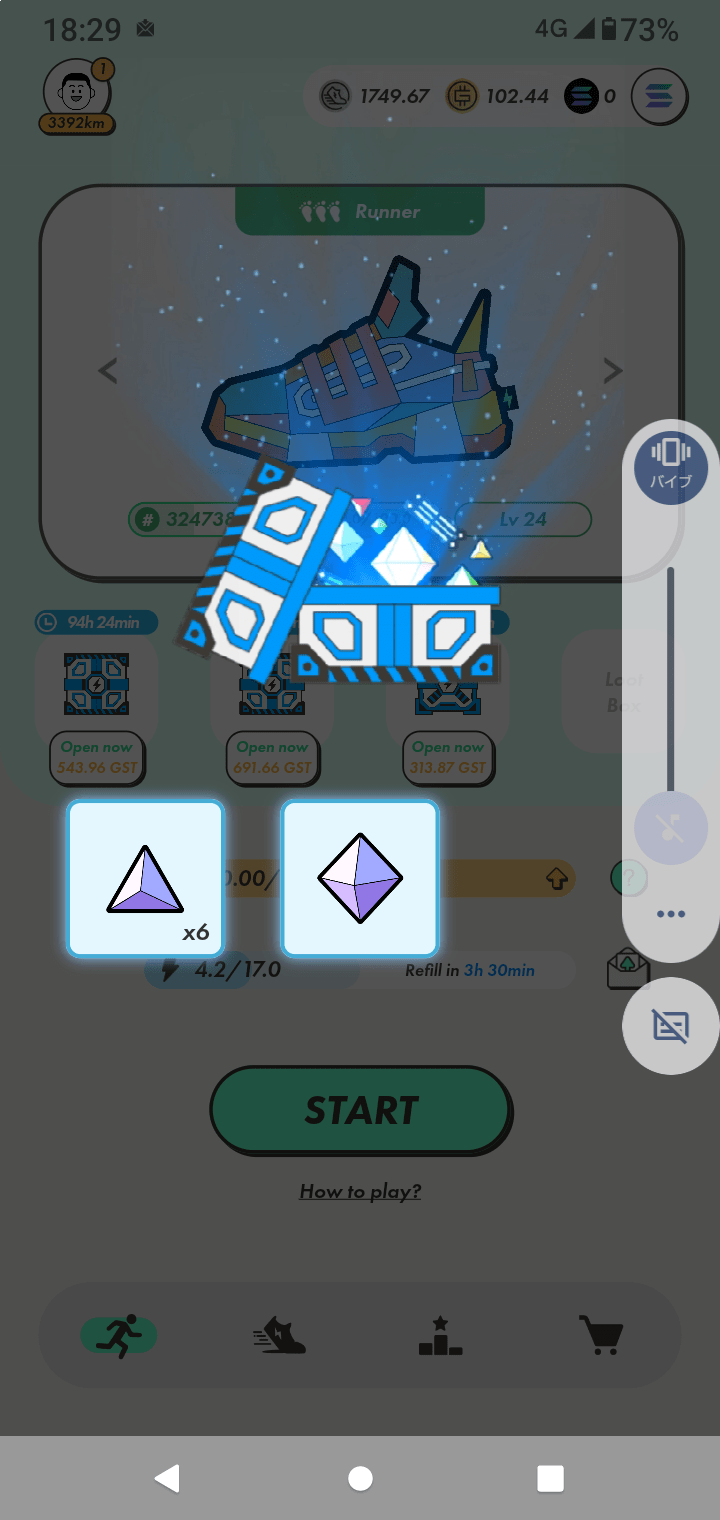Tap the octahedron gem reward tile
720x1520 pixels.
[x=360, y=878]
